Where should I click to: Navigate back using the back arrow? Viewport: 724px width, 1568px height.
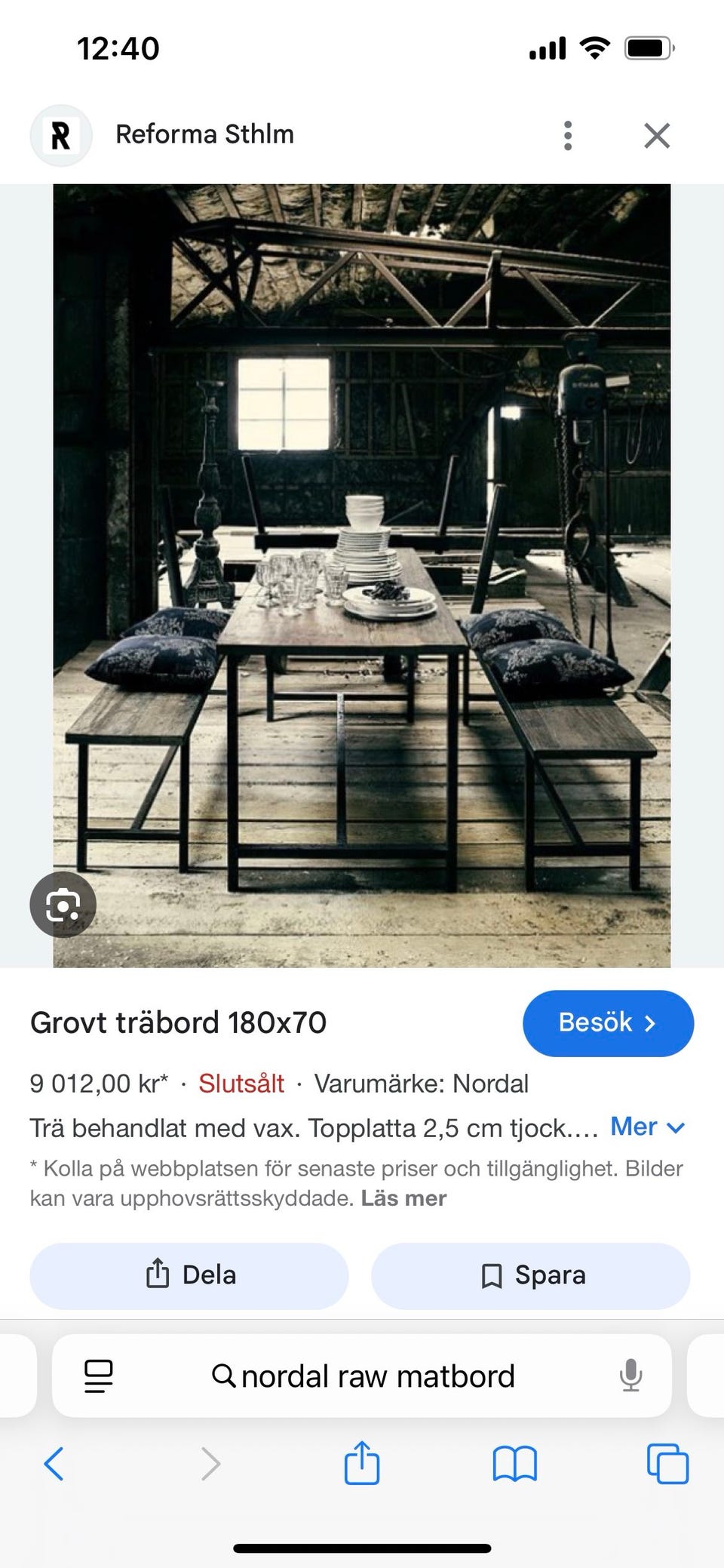(54, 1464)
